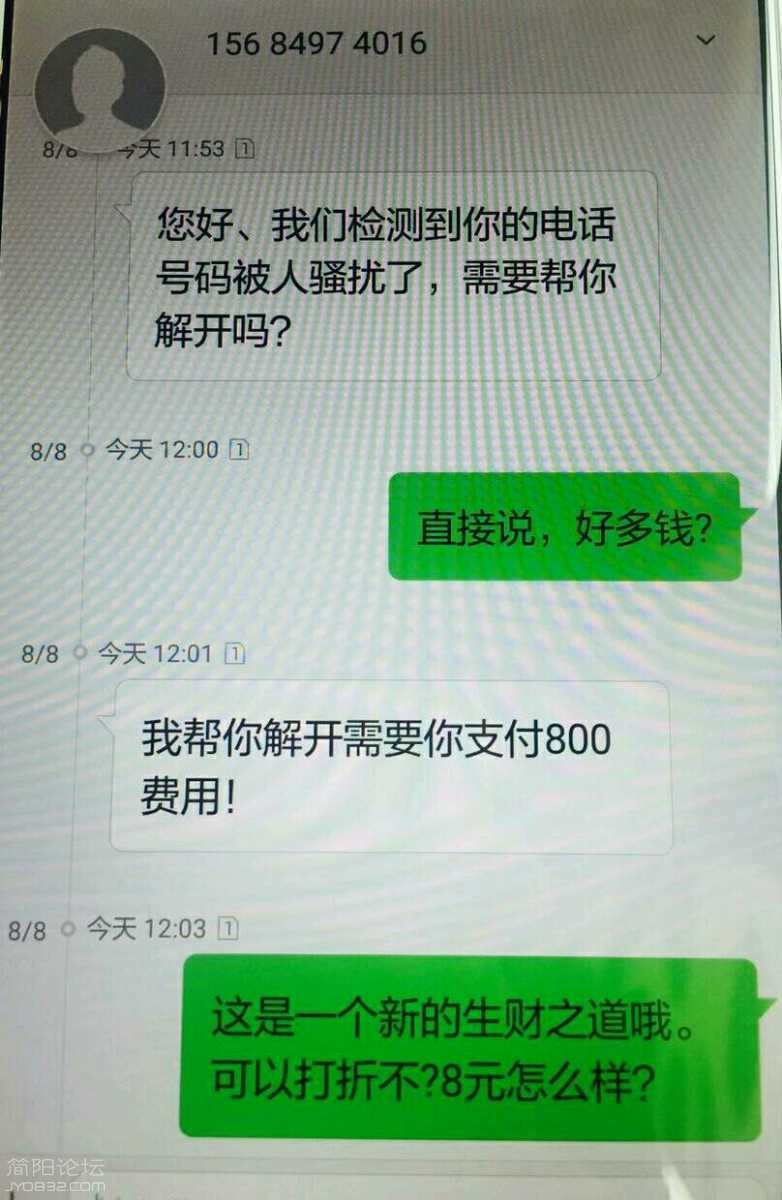782x1200 pixels.
Task: Expand the chevron next to the phone number
Action: pos(706,41)
